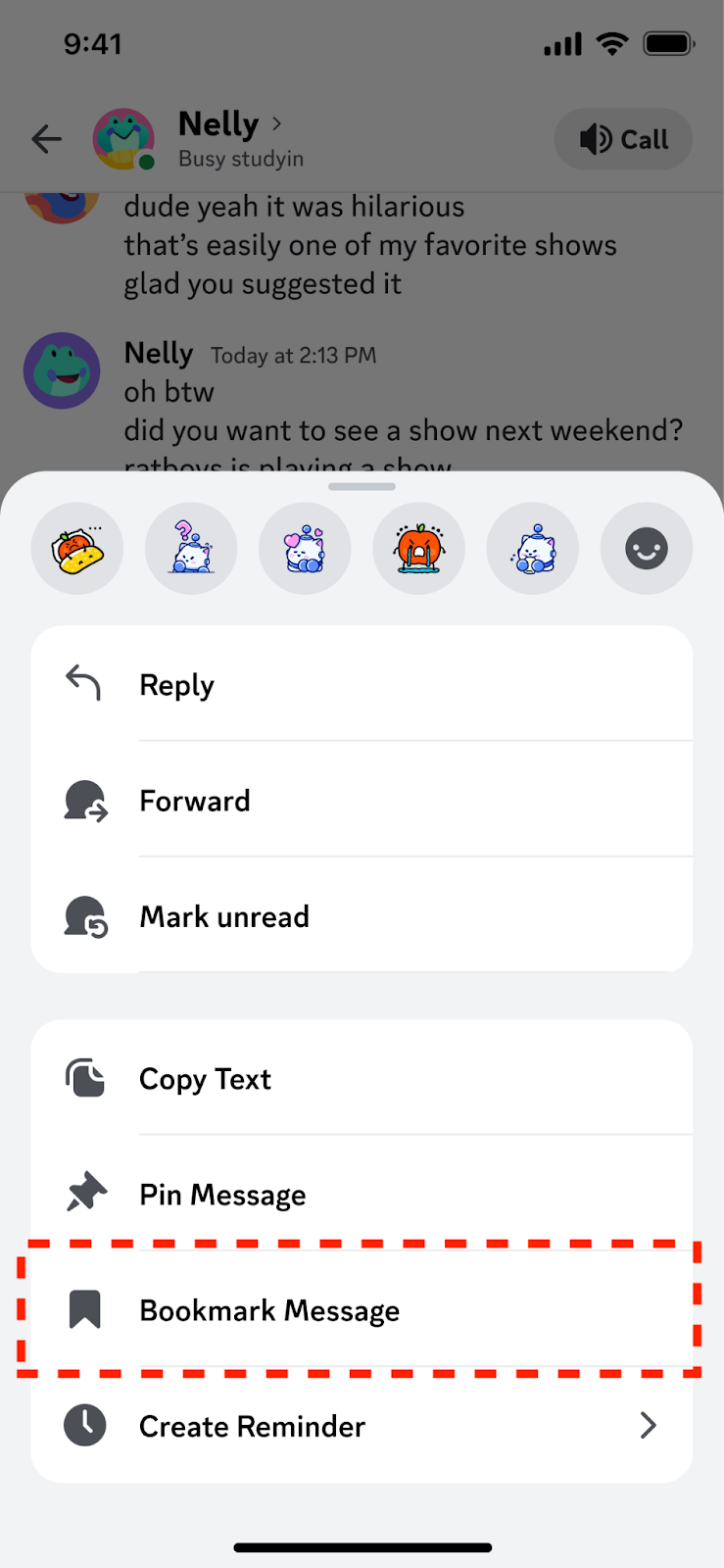The height and width of the screenshot is (1568, 724).
Task: Select Reply from the message menu
Action: [x=362, y=684]
